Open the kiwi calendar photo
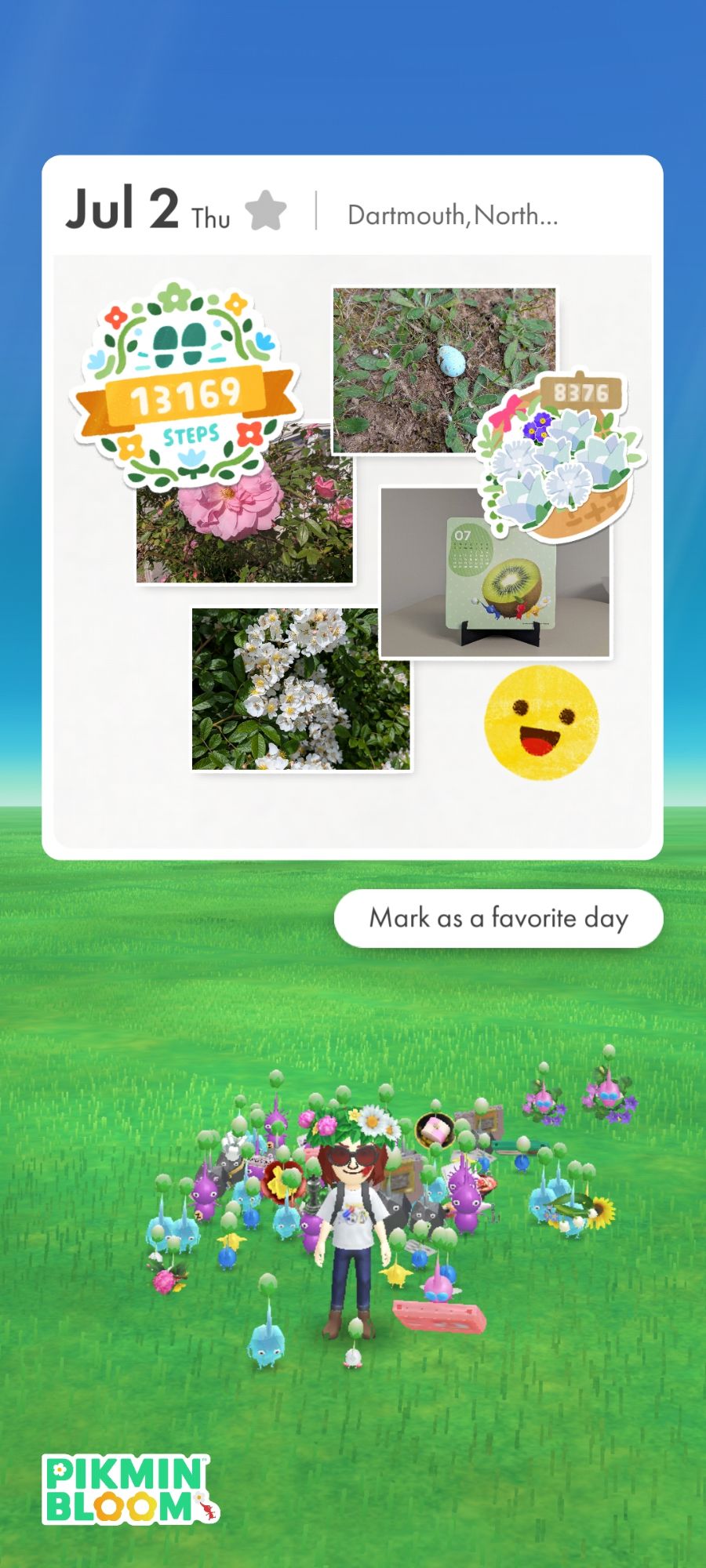This screenshot has height=1568, width=706. [x=496, y=572]
